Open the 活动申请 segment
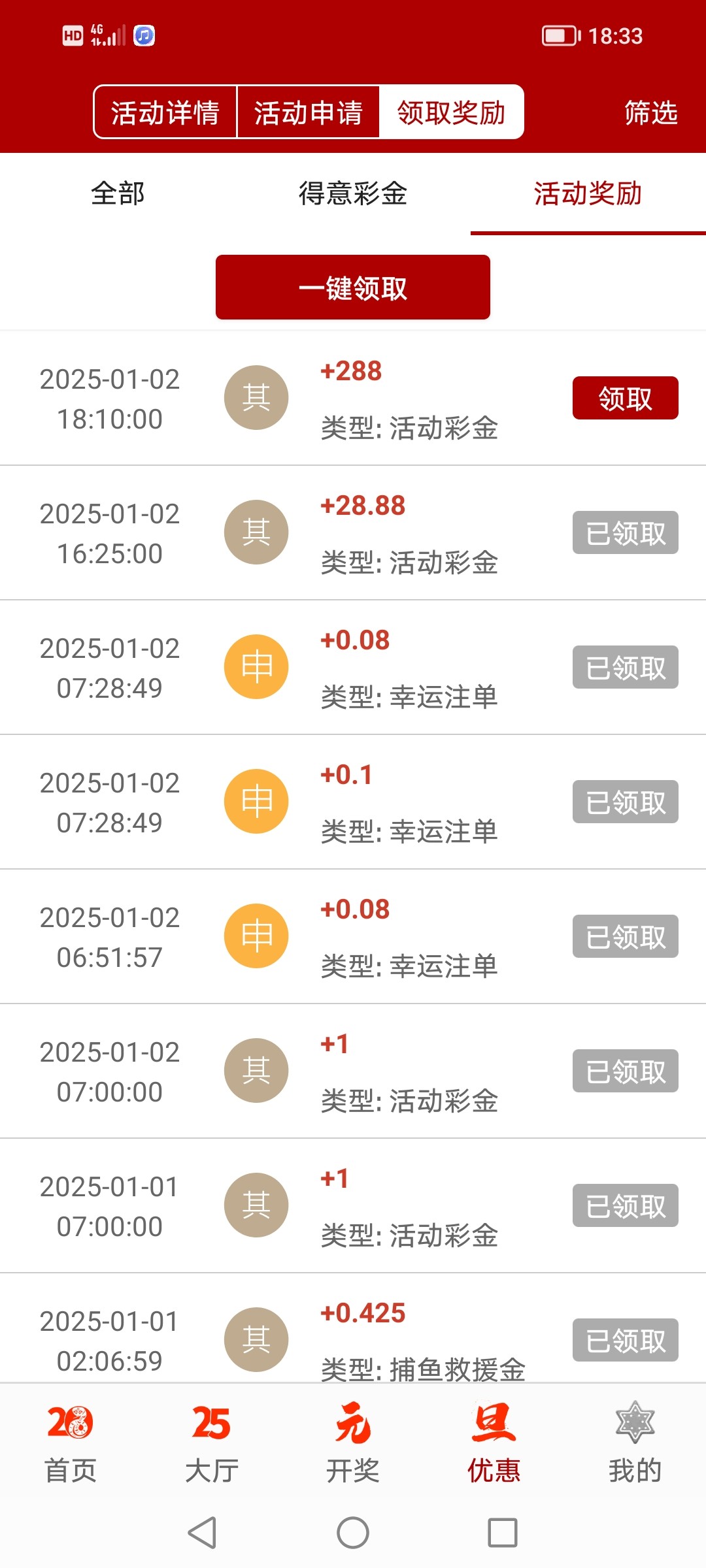706x1568 pixels. 308,112
